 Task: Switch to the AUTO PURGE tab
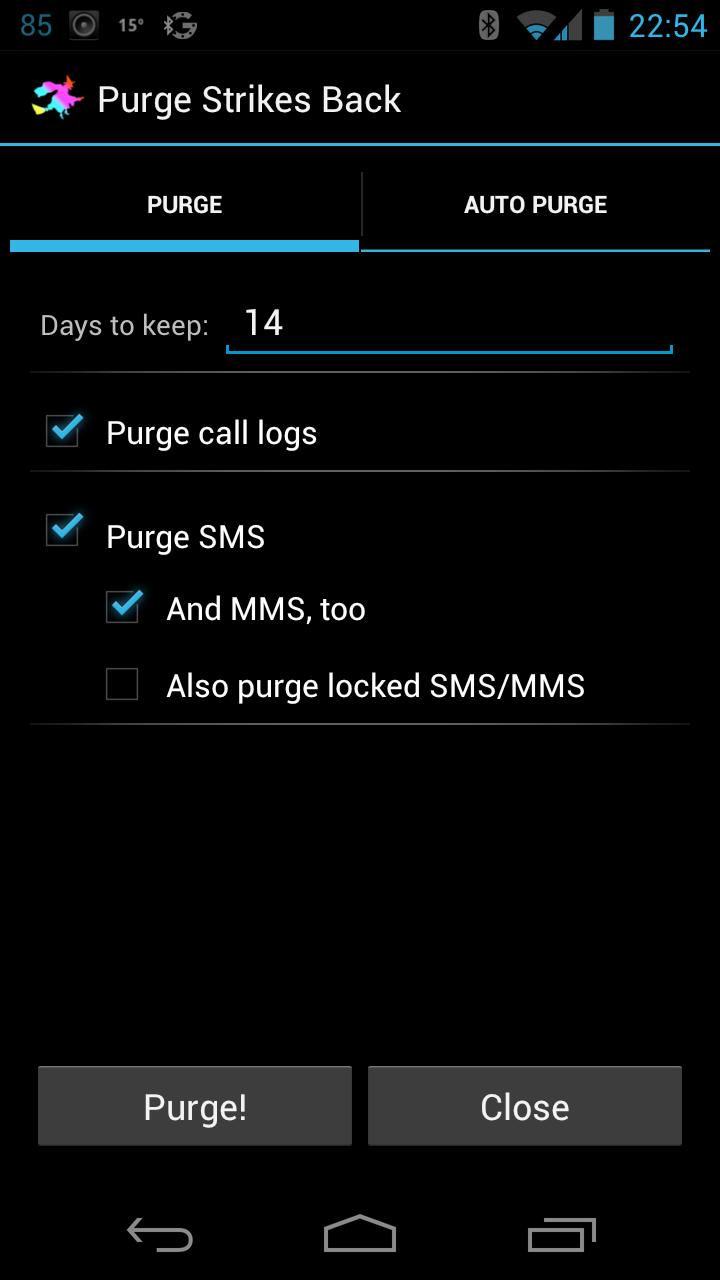(x=535, y=204)
